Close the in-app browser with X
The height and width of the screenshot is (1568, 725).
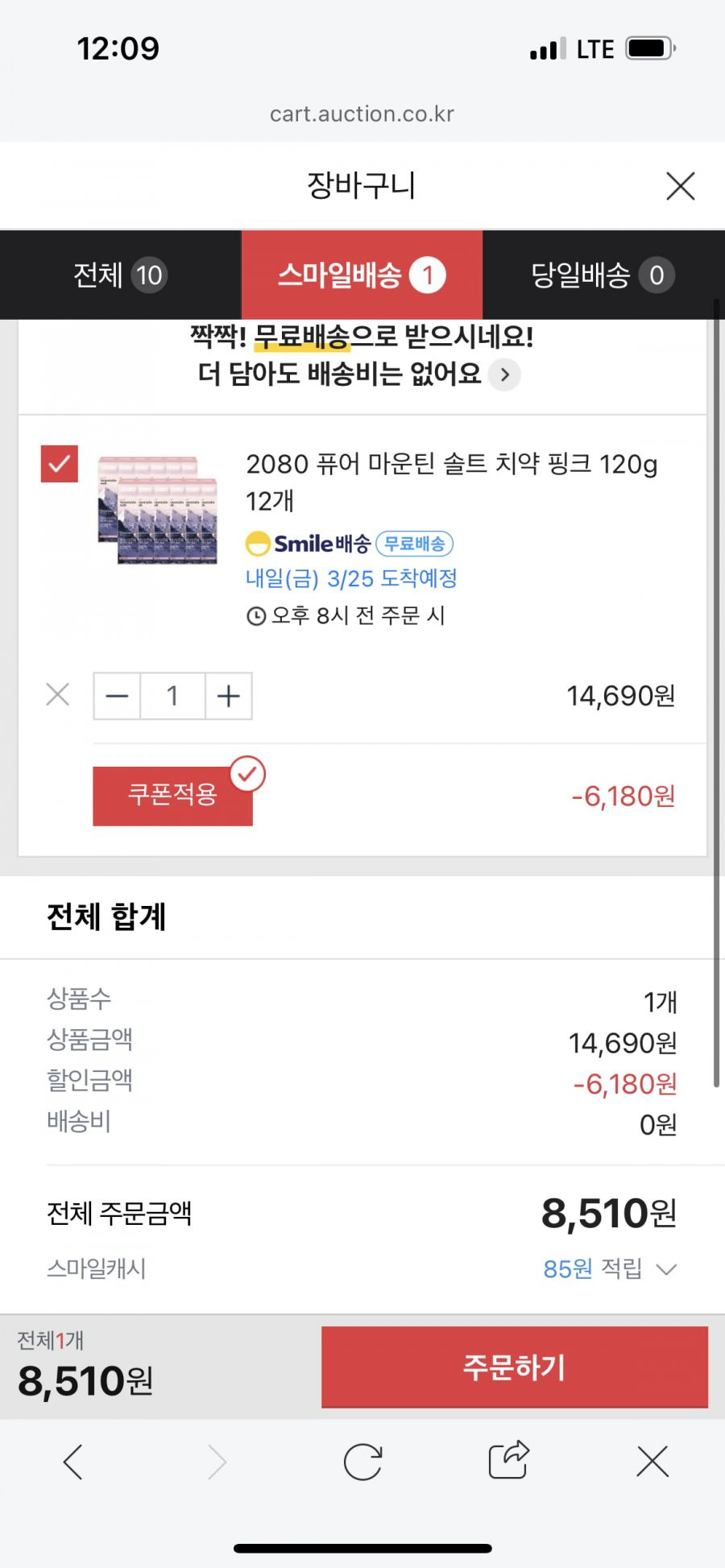tap(652, 1462)
